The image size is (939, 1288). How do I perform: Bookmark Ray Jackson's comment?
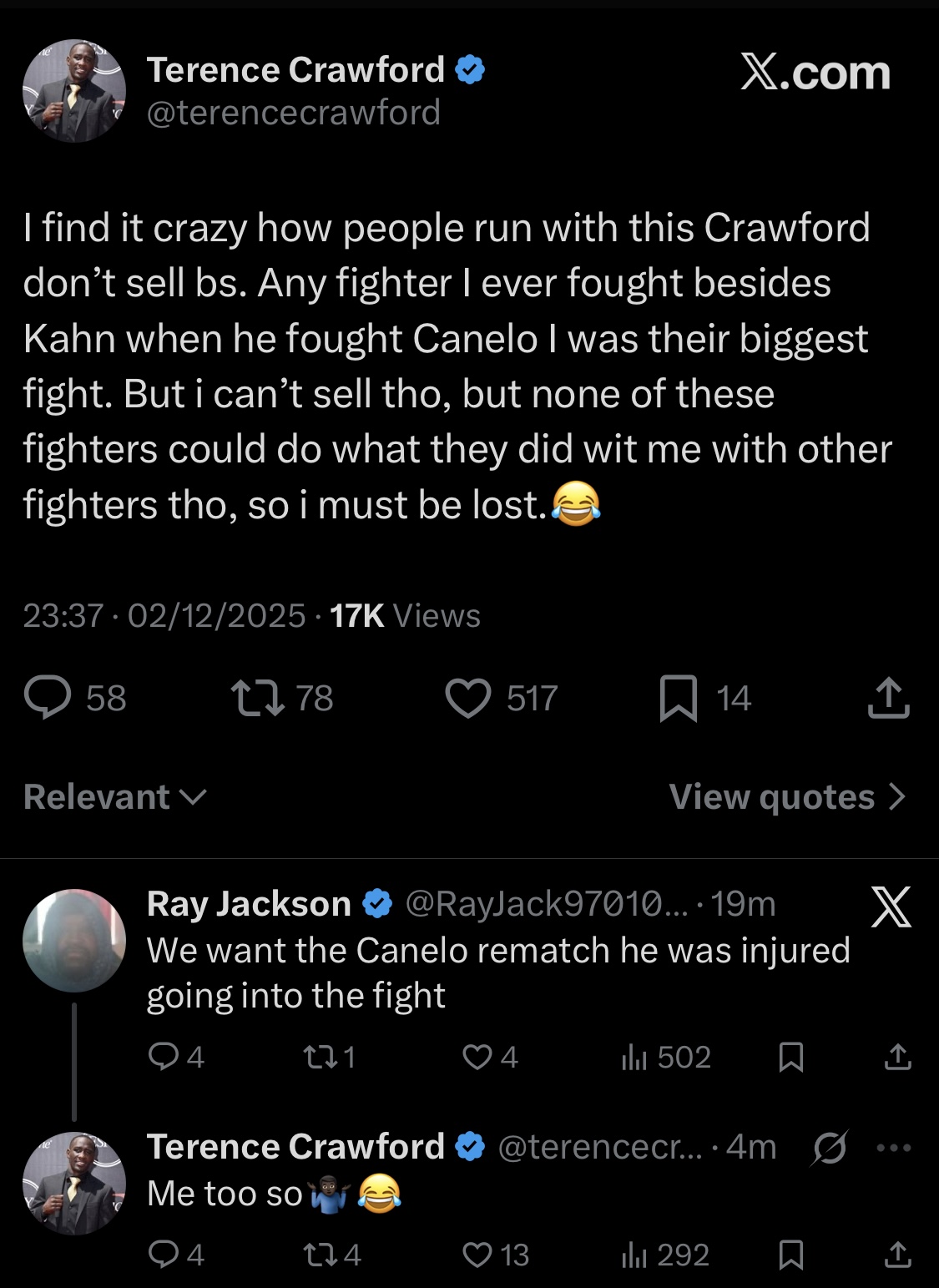[790, 1057]
